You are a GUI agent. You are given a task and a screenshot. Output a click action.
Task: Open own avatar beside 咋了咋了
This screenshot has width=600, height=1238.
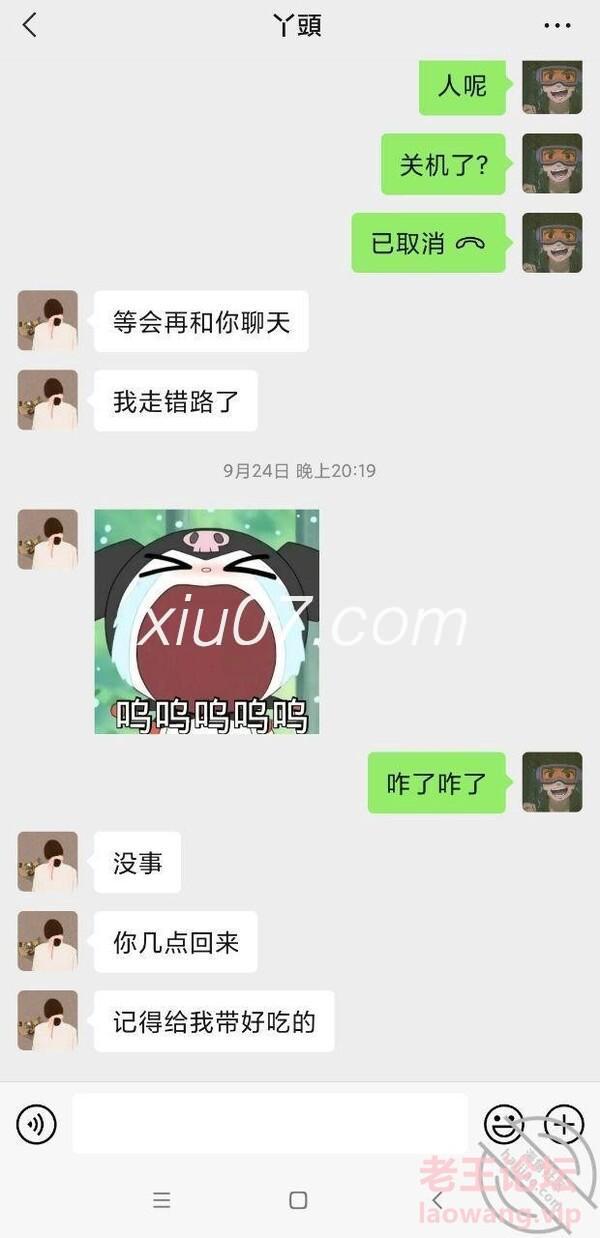(x=552, y=782)
